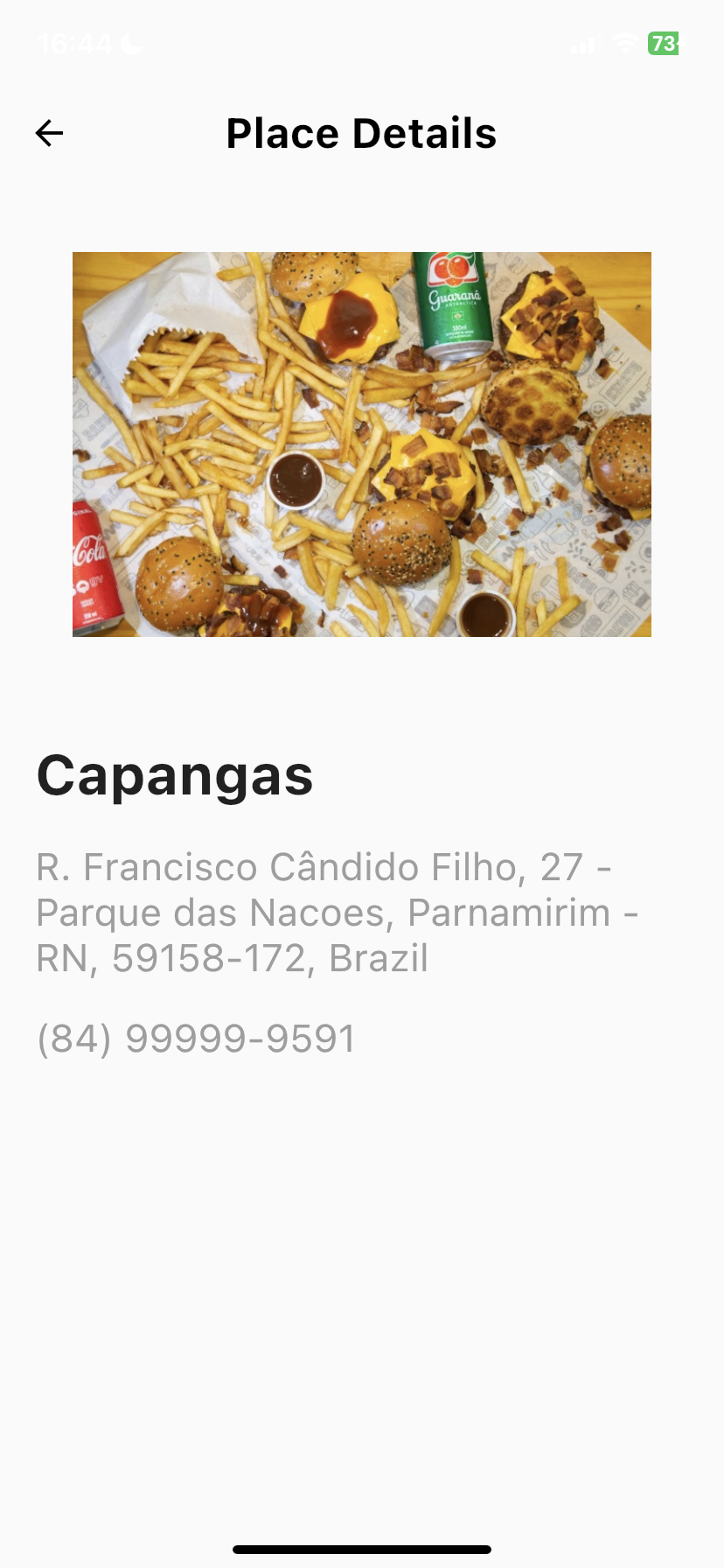This screenshot has height=1568, width=724.
Task: Select the Place Details title
Action: point(361,133)
